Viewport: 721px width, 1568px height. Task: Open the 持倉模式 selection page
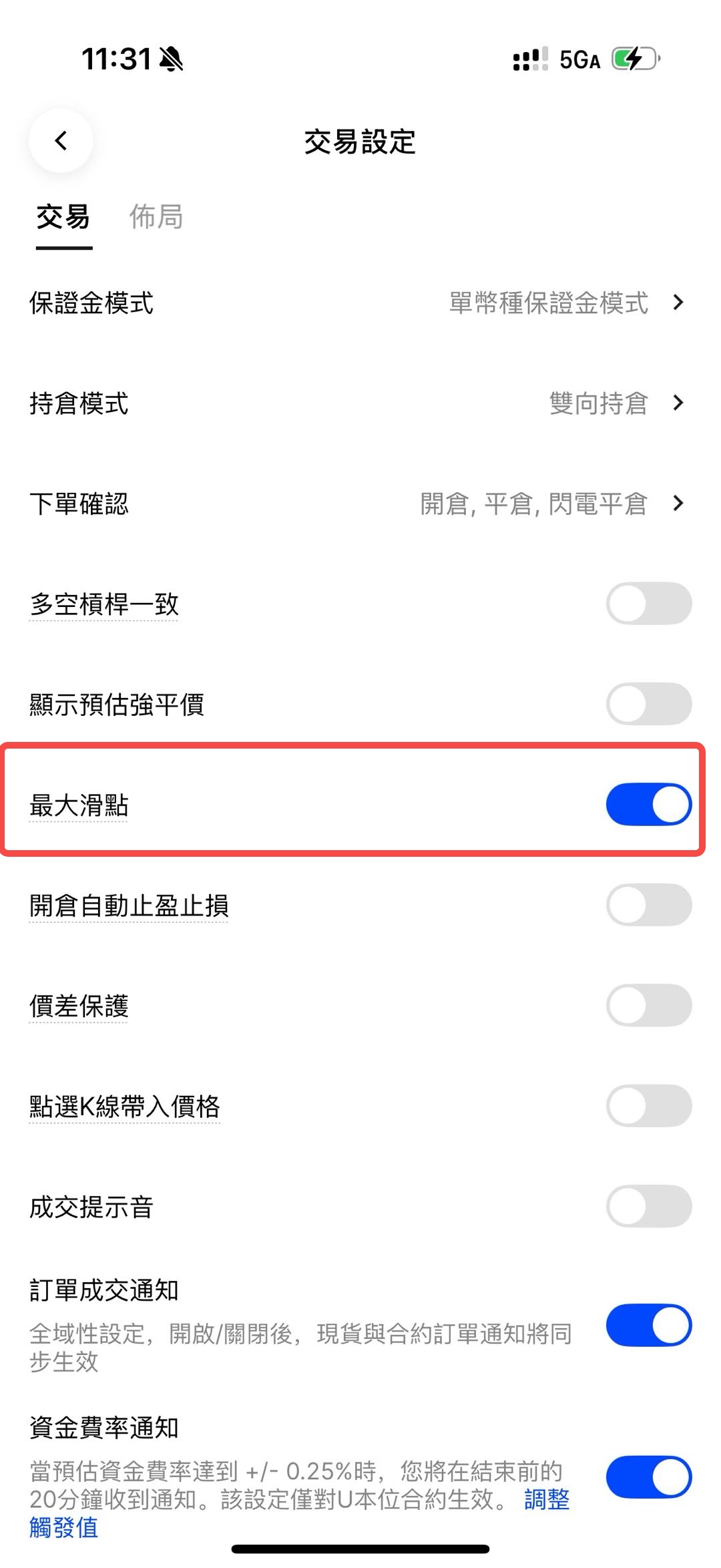[360, 403]
